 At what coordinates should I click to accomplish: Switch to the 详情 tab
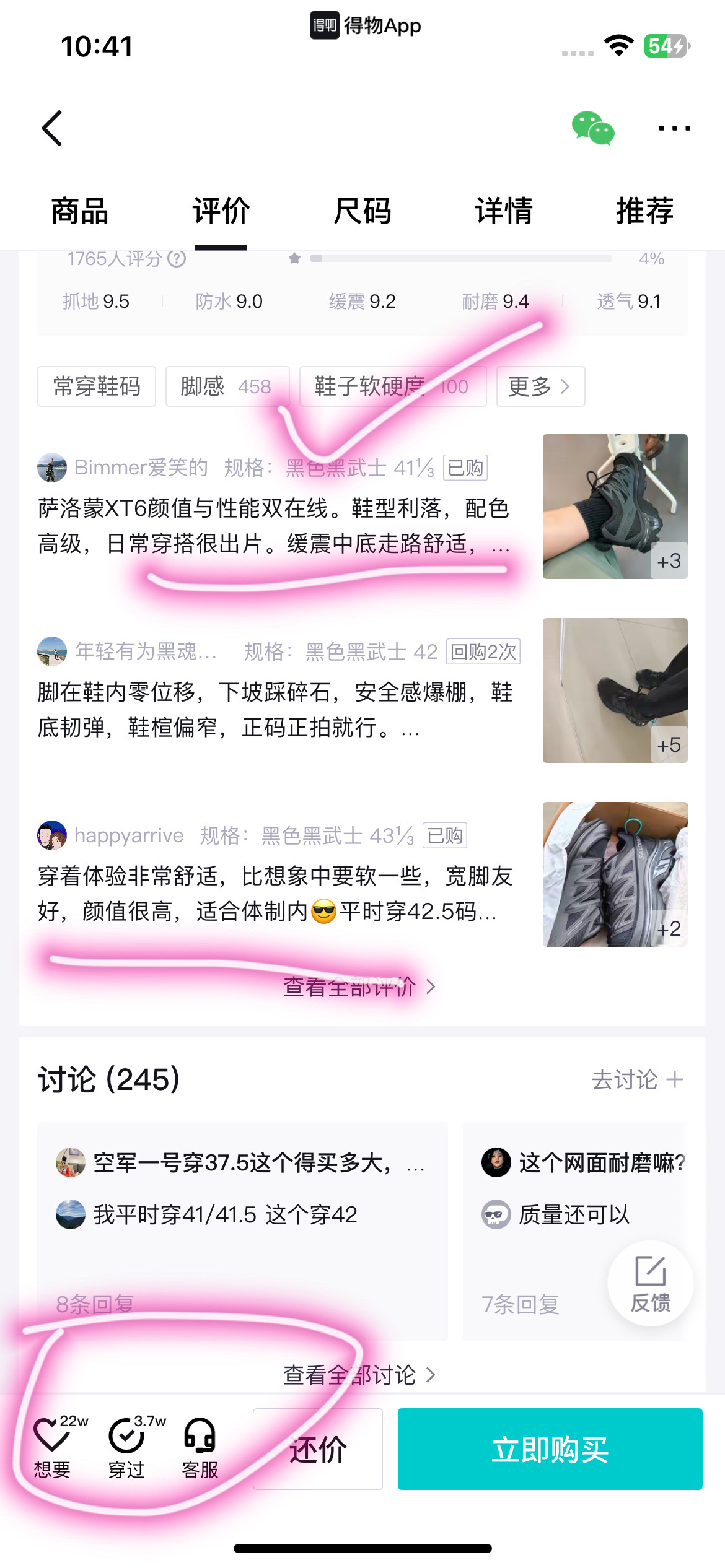[x=504, y=211]
